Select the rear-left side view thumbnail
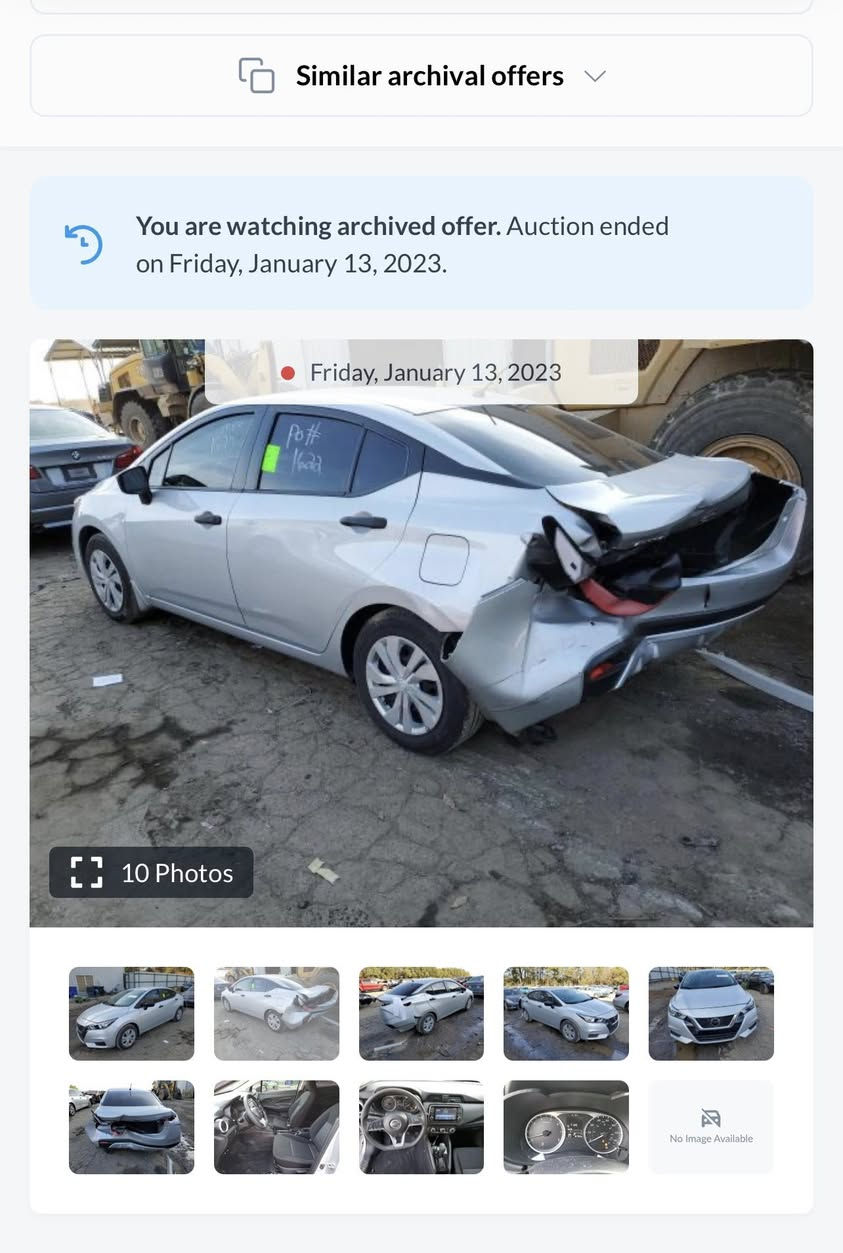 tap(421, 1013)
